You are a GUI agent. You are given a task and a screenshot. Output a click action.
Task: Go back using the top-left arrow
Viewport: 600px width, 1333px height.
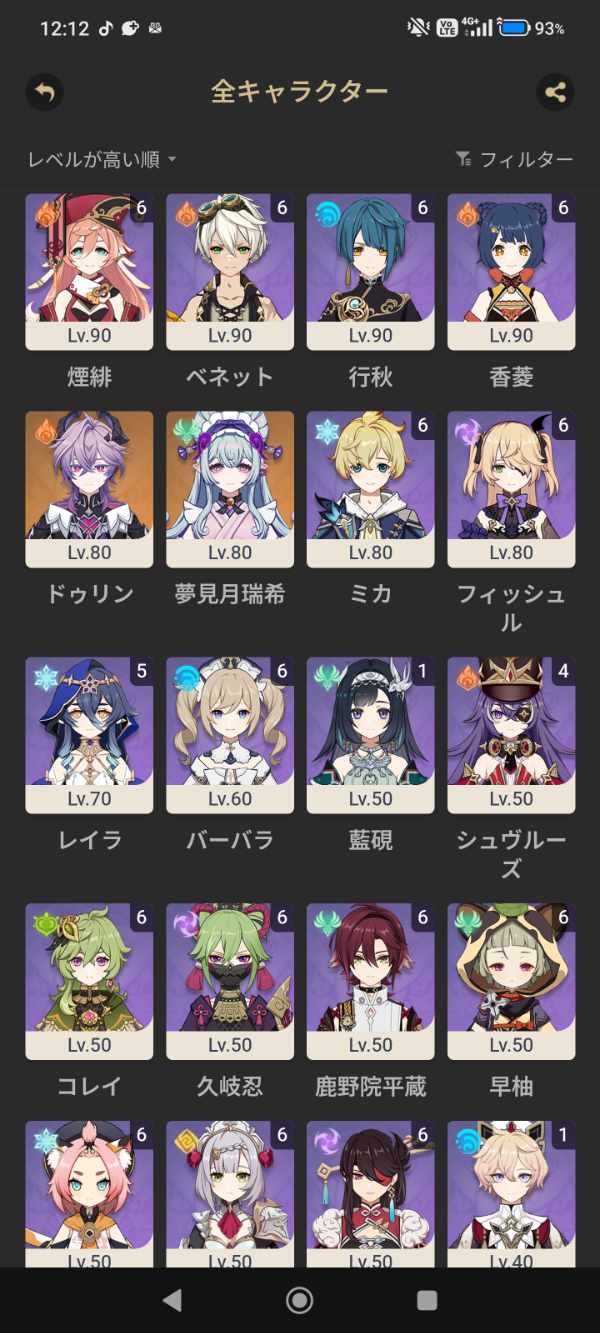tap(44, 93)
